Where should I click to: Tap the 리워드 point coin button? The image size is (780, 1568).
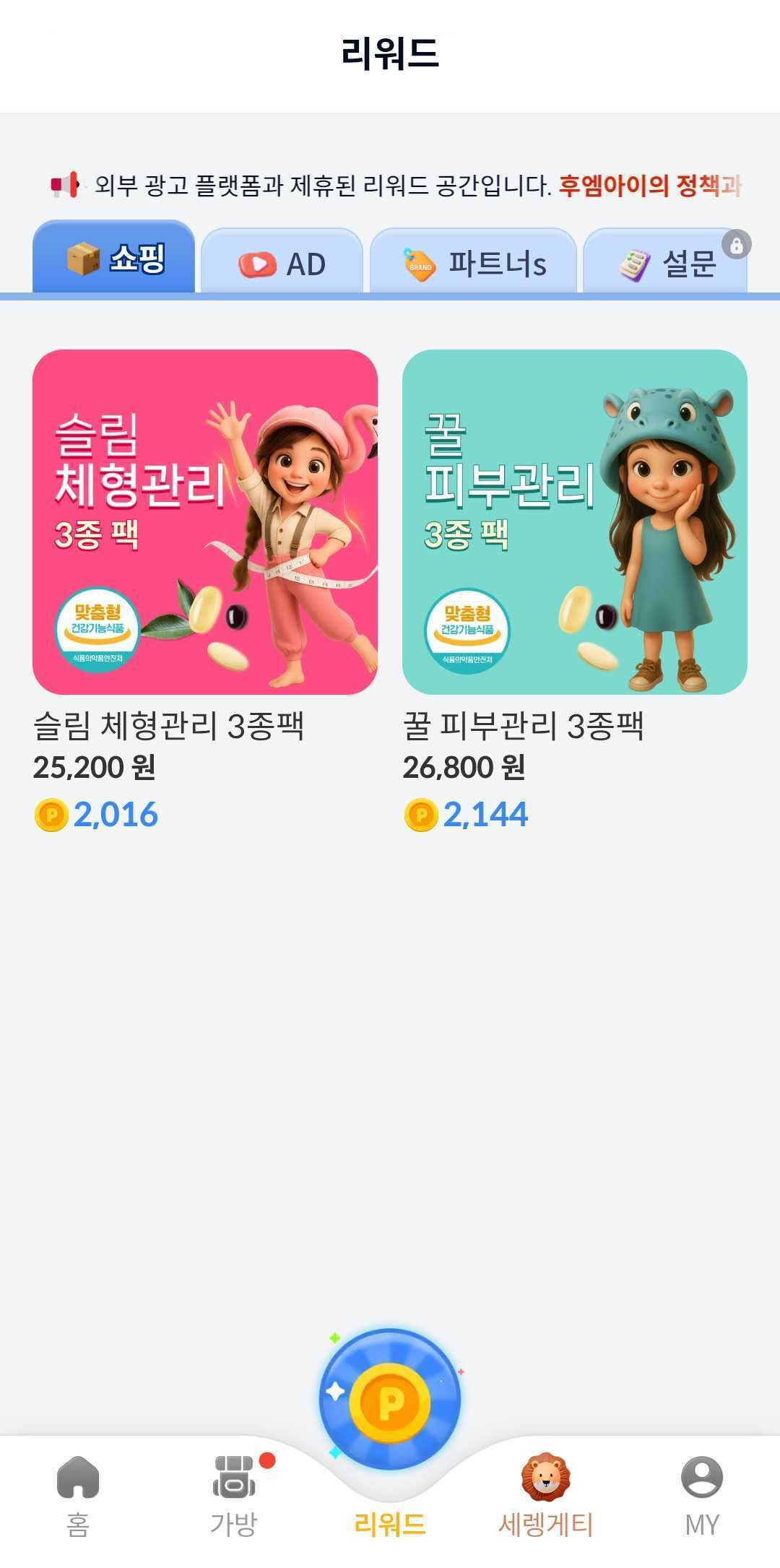click(x=390, y=1401)
